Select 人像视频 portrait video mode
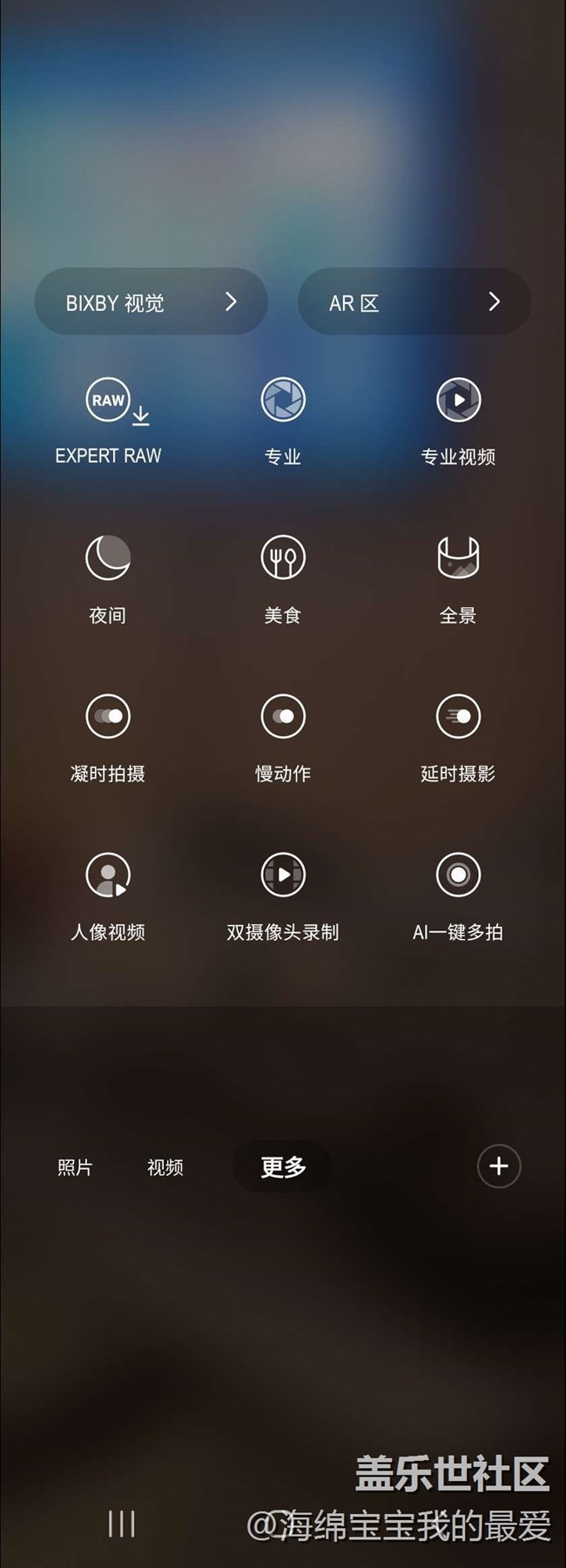The image size is (566, 1568). coord(108,875)
